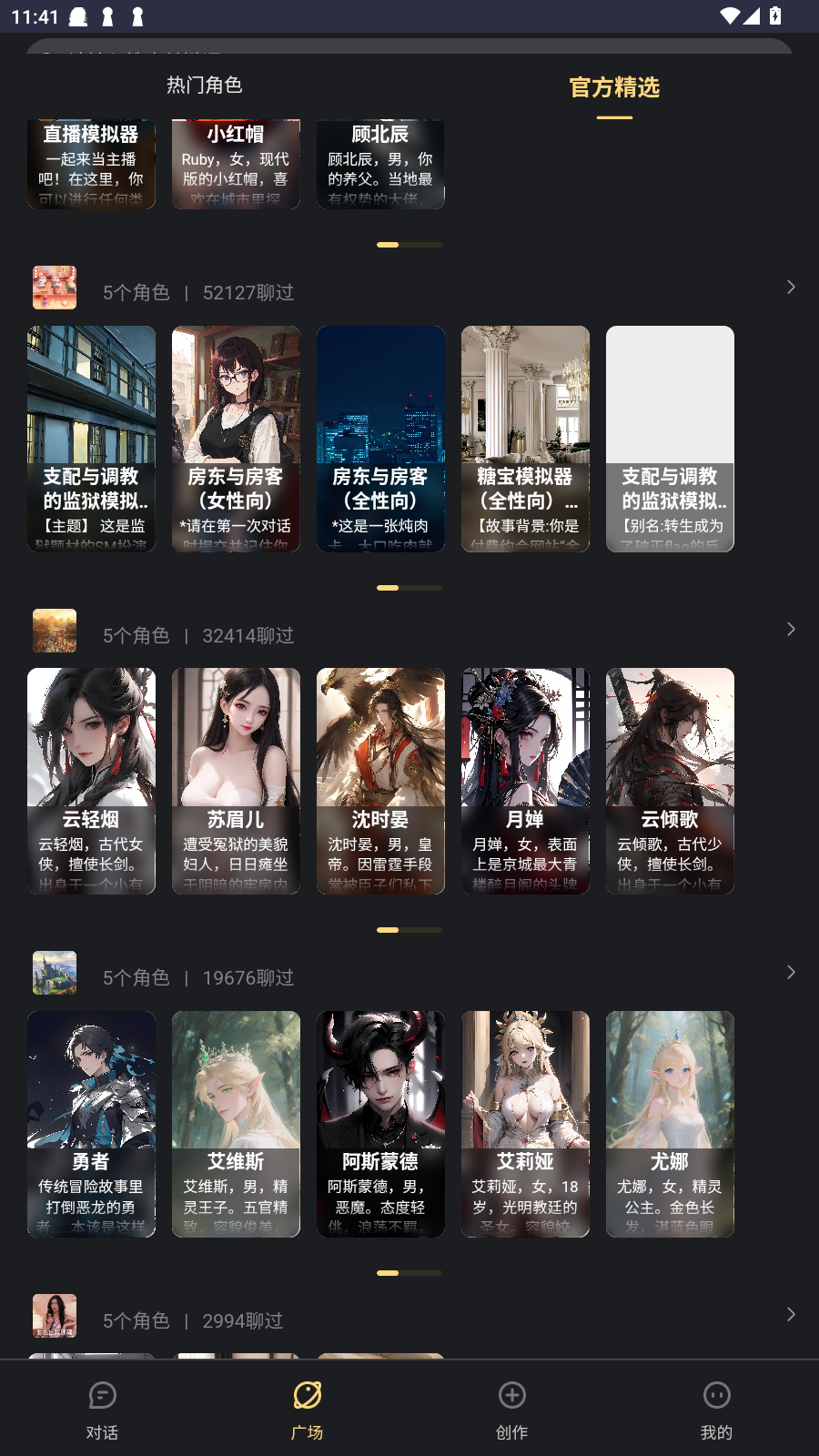Open the 勇者 adventure character card
Image resolution: width=819 pixels, height=1456 pixels.
click(x=91, y=1124)
